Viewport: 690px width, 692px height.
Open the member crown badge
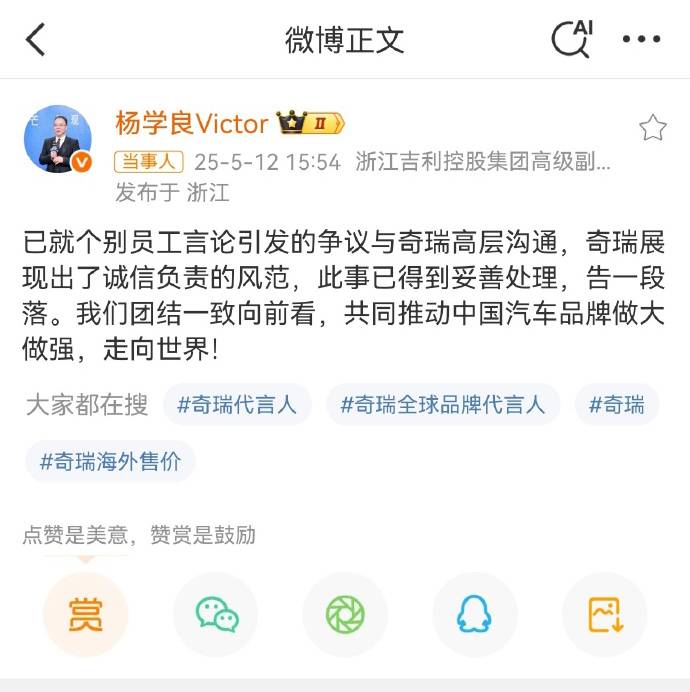tap(310, 124)
